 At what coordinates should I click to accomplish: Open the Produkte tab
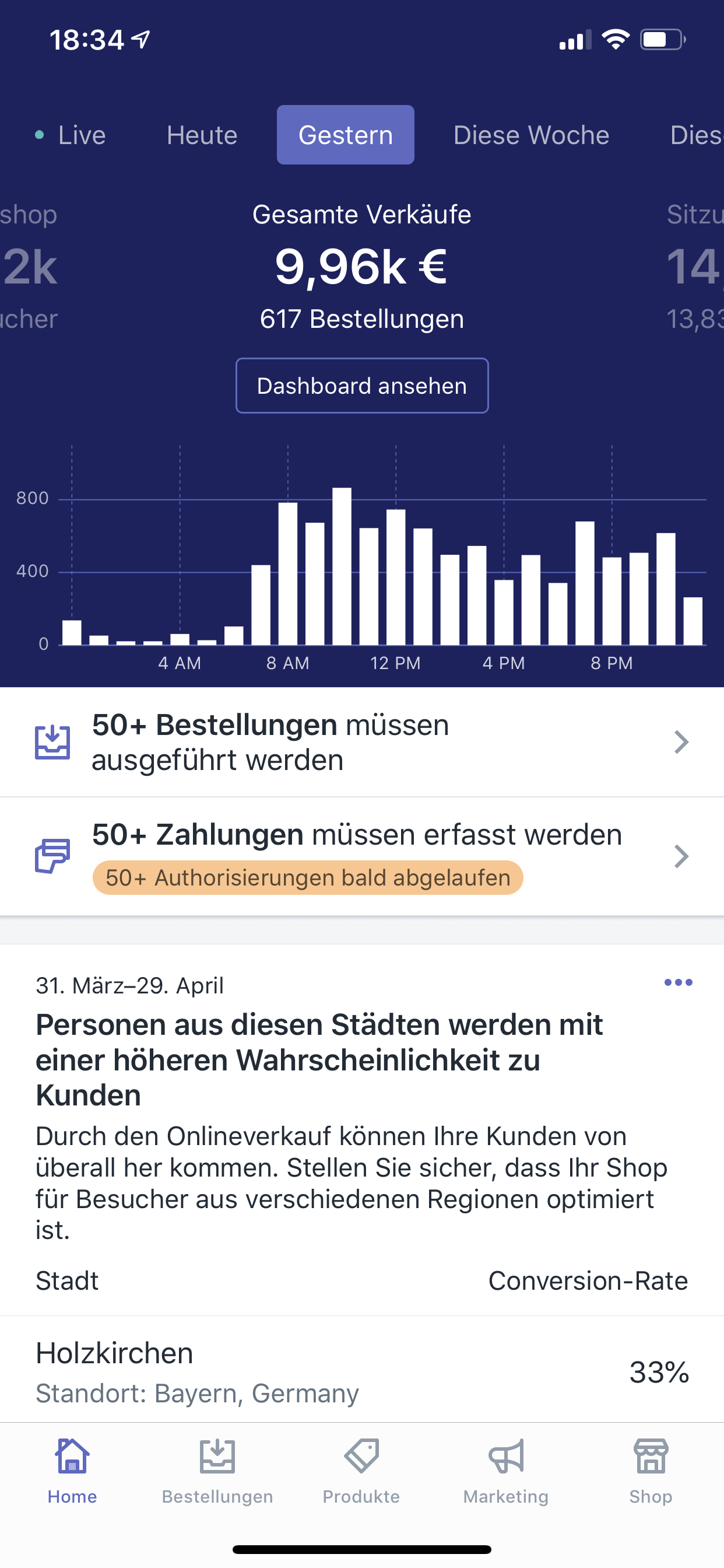361,1472
